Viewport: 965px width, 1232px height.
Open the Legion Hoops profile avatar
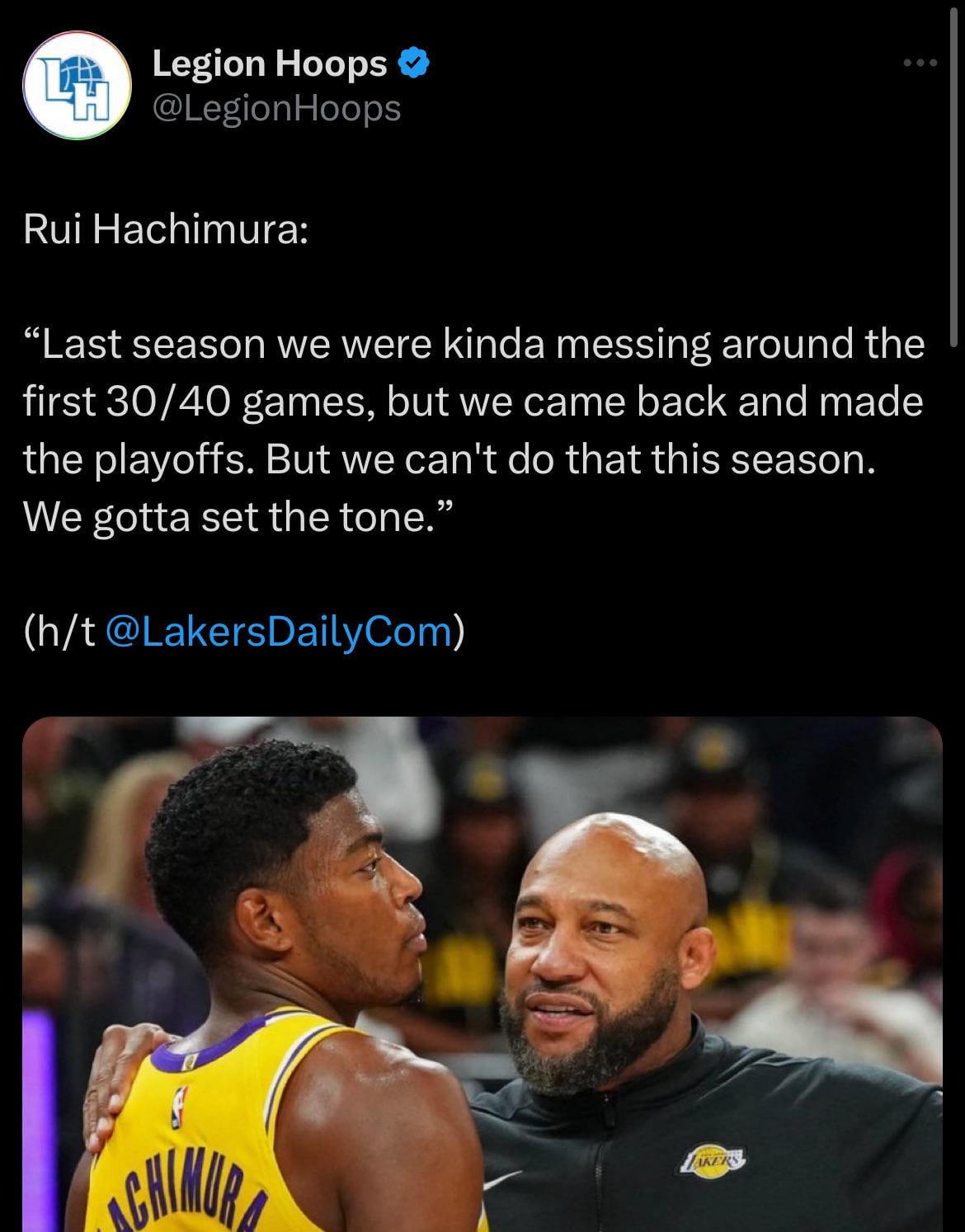point(77,86)
